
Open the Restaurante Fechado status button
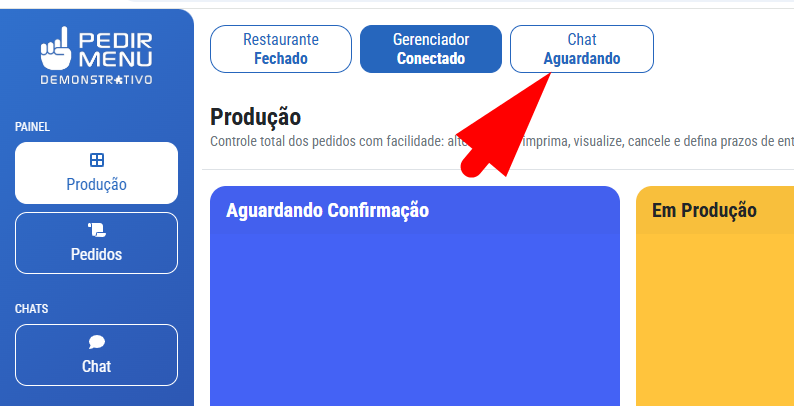point(281,49)
